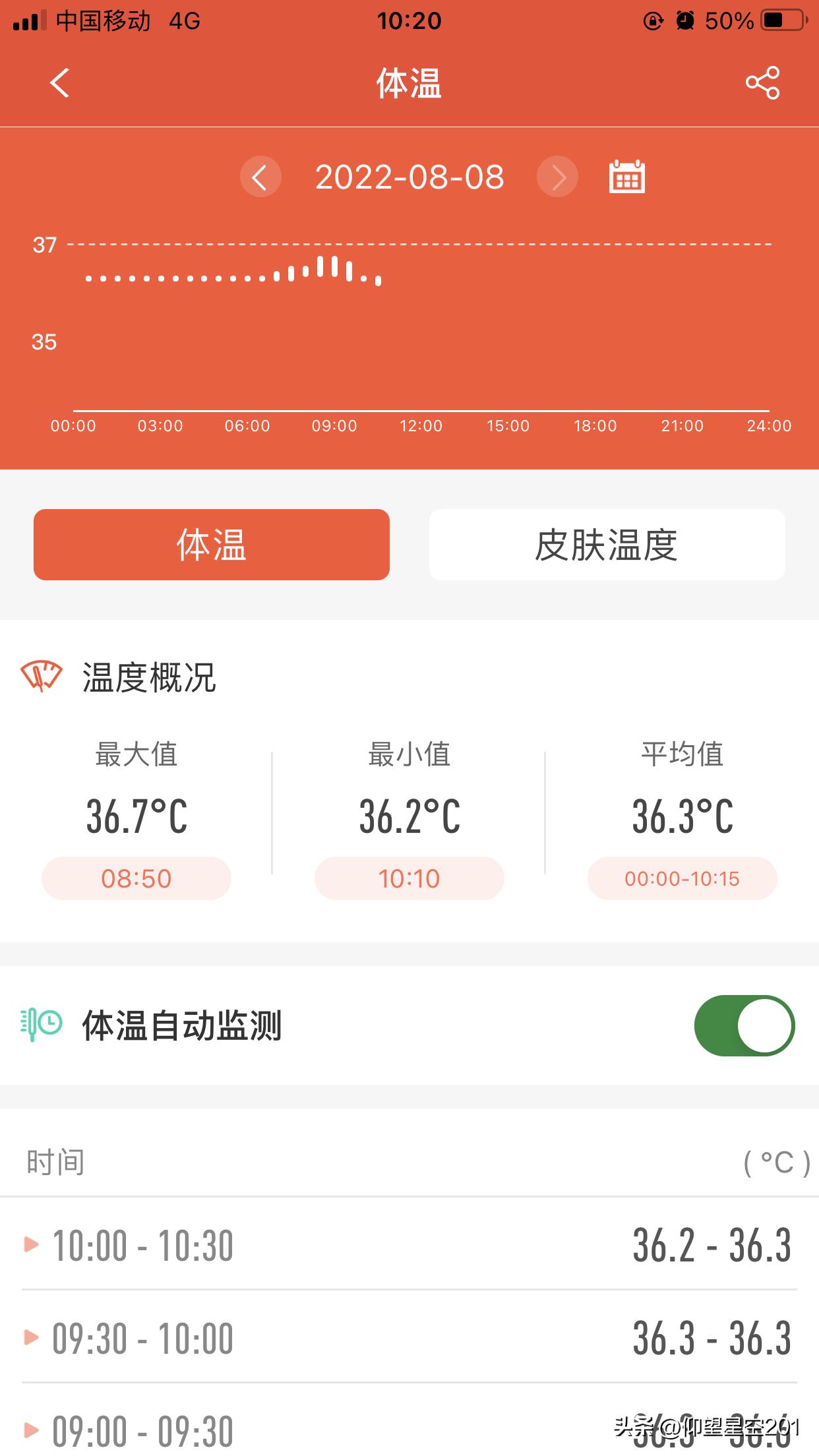Tap the back arrow to return
The width and height of the screenshot is (819, 1456).
[x=59, y=84]
